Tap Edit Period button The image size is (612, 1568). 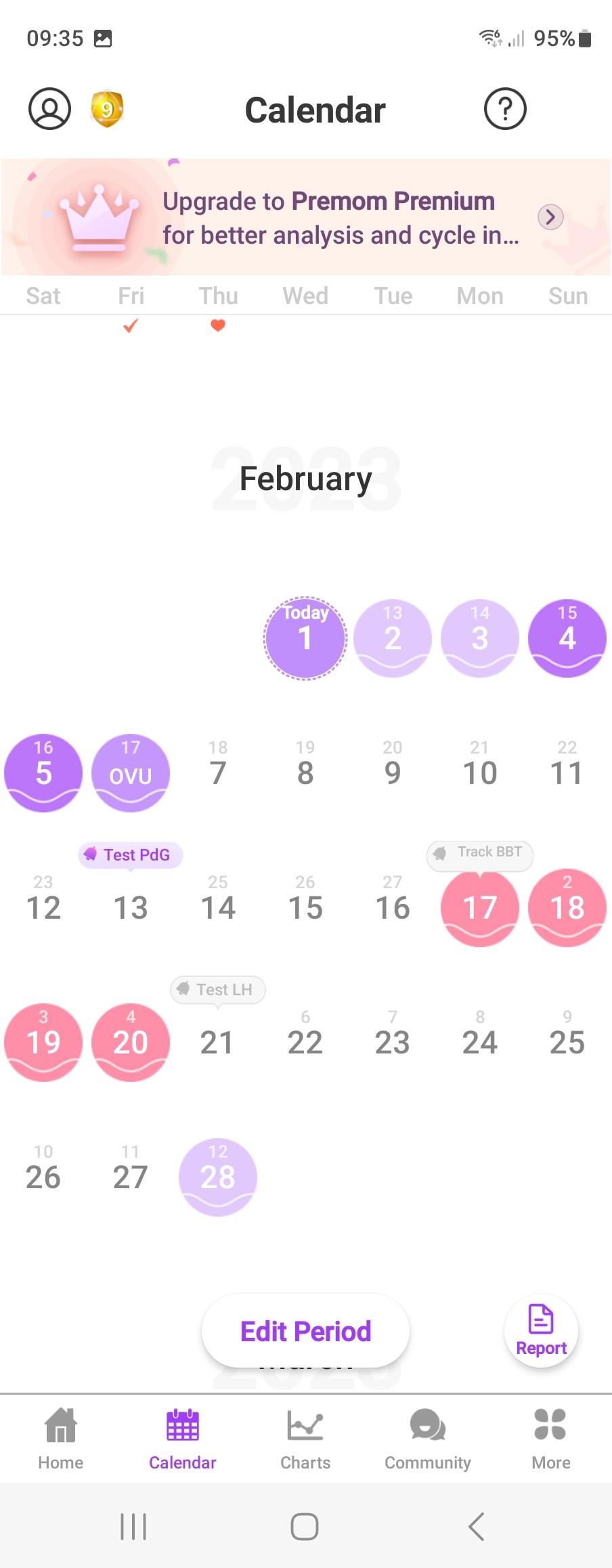(x=305, y=1331)
